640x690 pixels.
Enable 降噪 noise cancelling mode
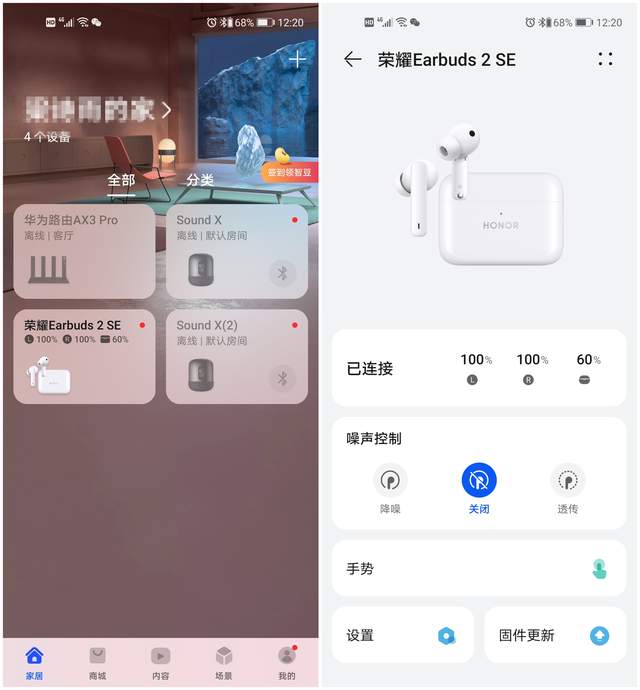point(390,481)
